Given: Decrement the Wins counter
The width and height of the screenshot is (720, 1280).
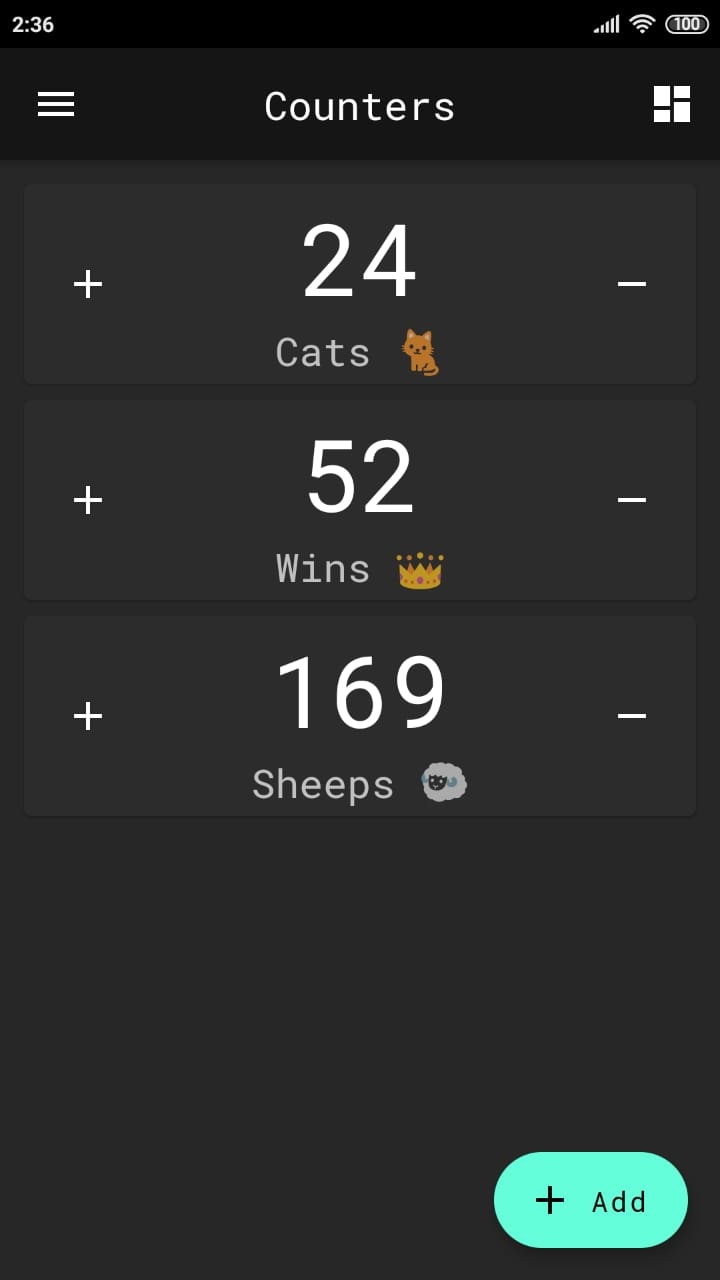Looking at the screenshot, I should tap(632, 500).
